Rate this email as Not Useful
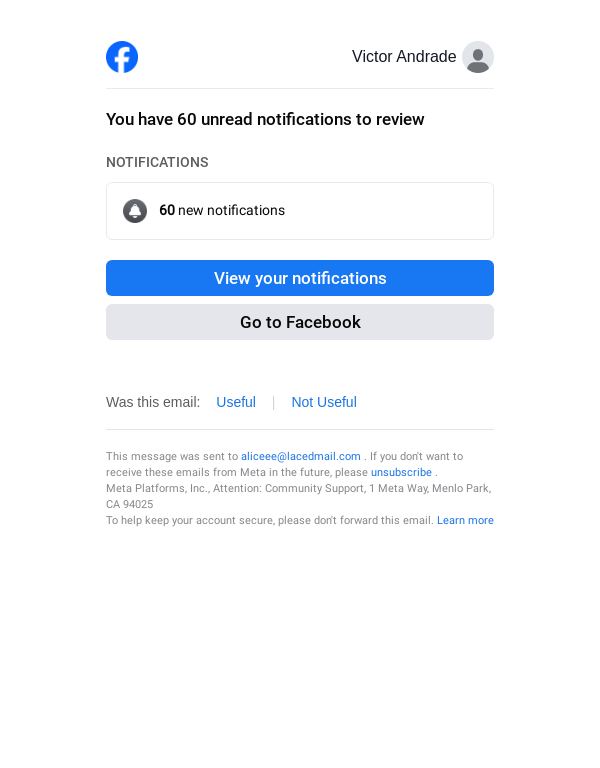Viewport: 600px width, 768px height. click(324, 402)
